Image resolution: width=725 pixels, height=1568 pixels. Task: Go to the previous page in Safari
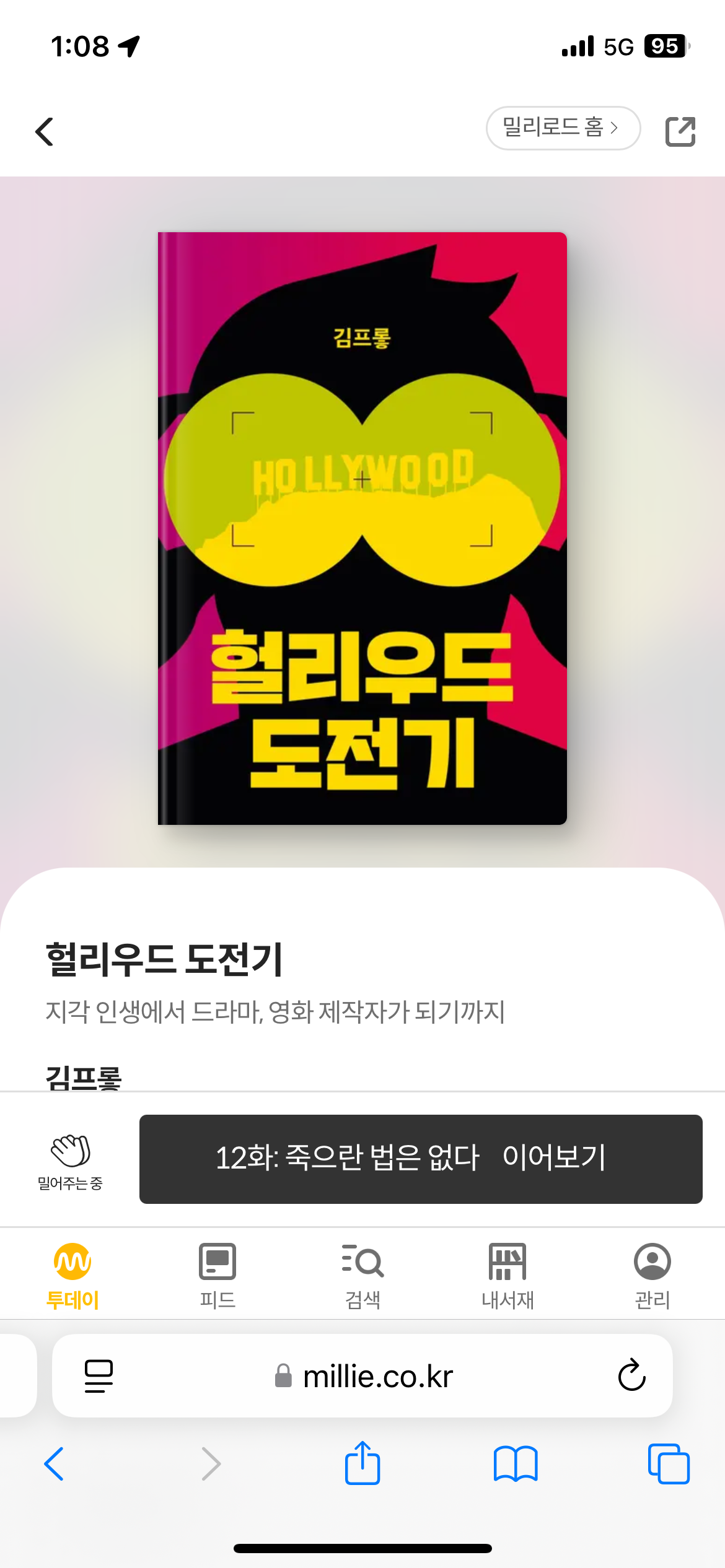[x=55, y=1464]
